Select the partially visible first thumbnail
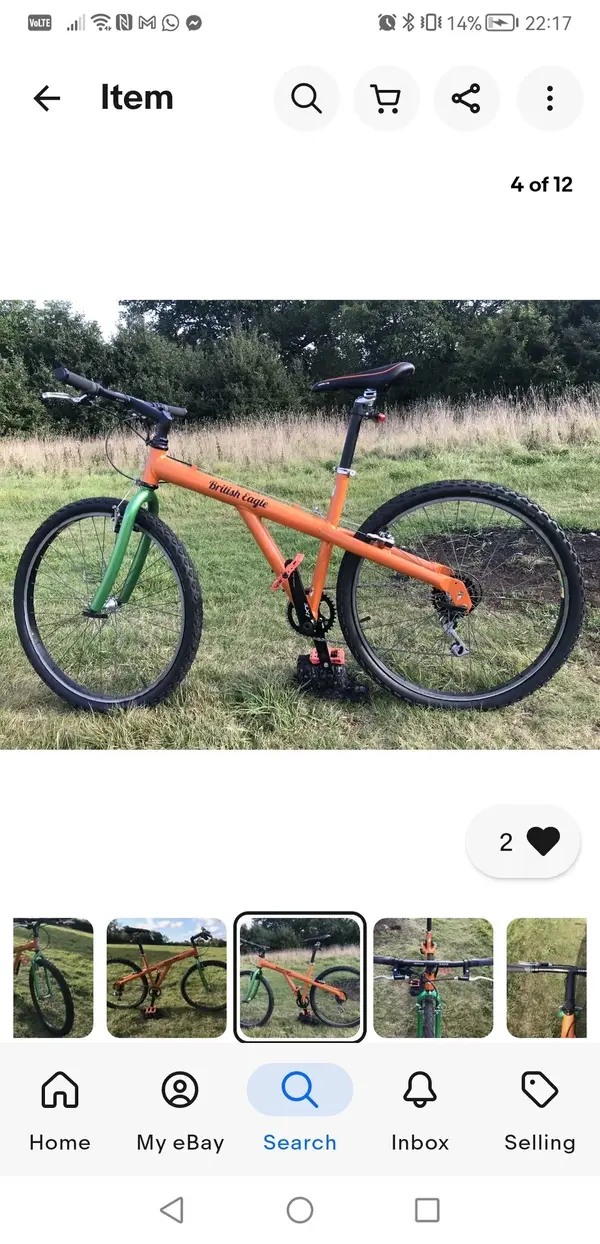 52,977
